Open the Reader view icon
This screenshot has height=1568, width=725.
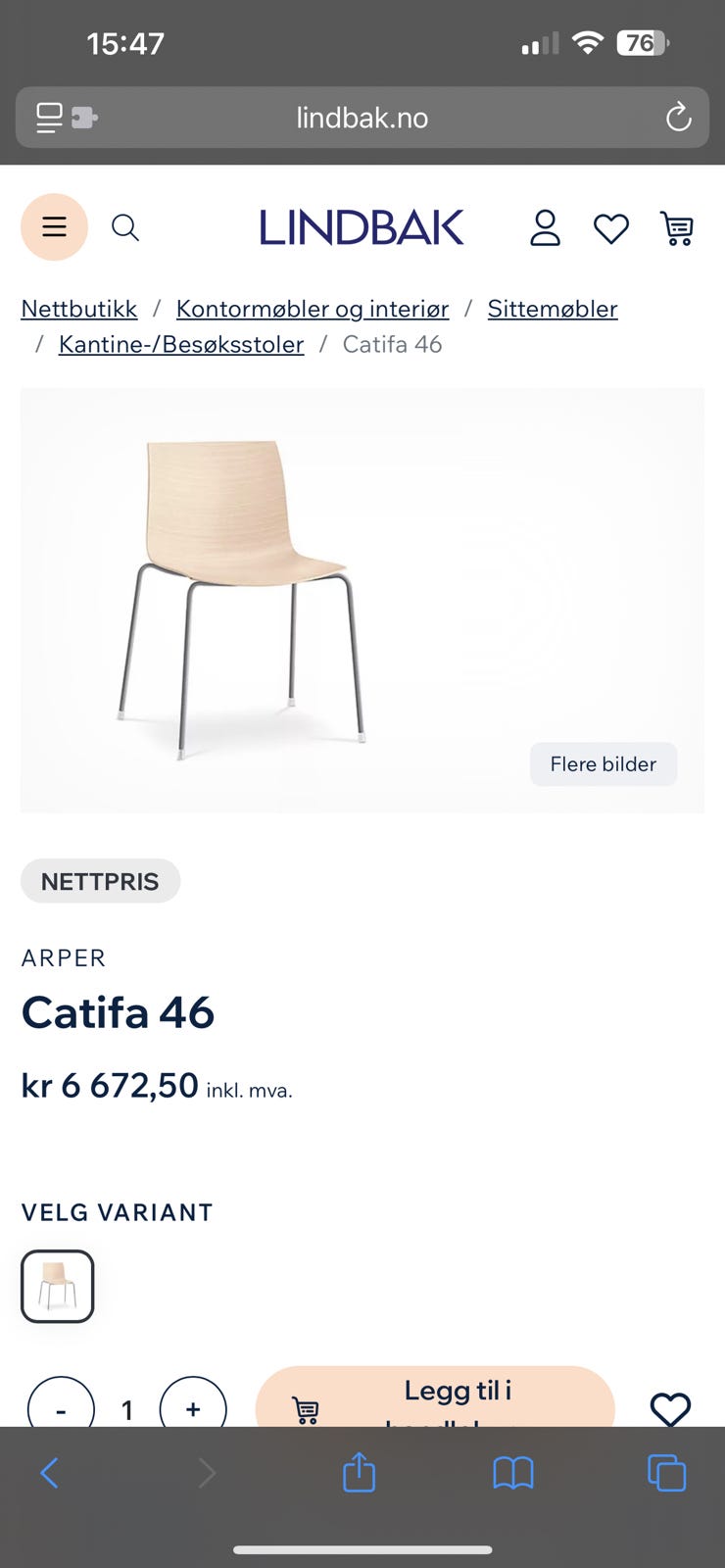[x=48, y=118]
